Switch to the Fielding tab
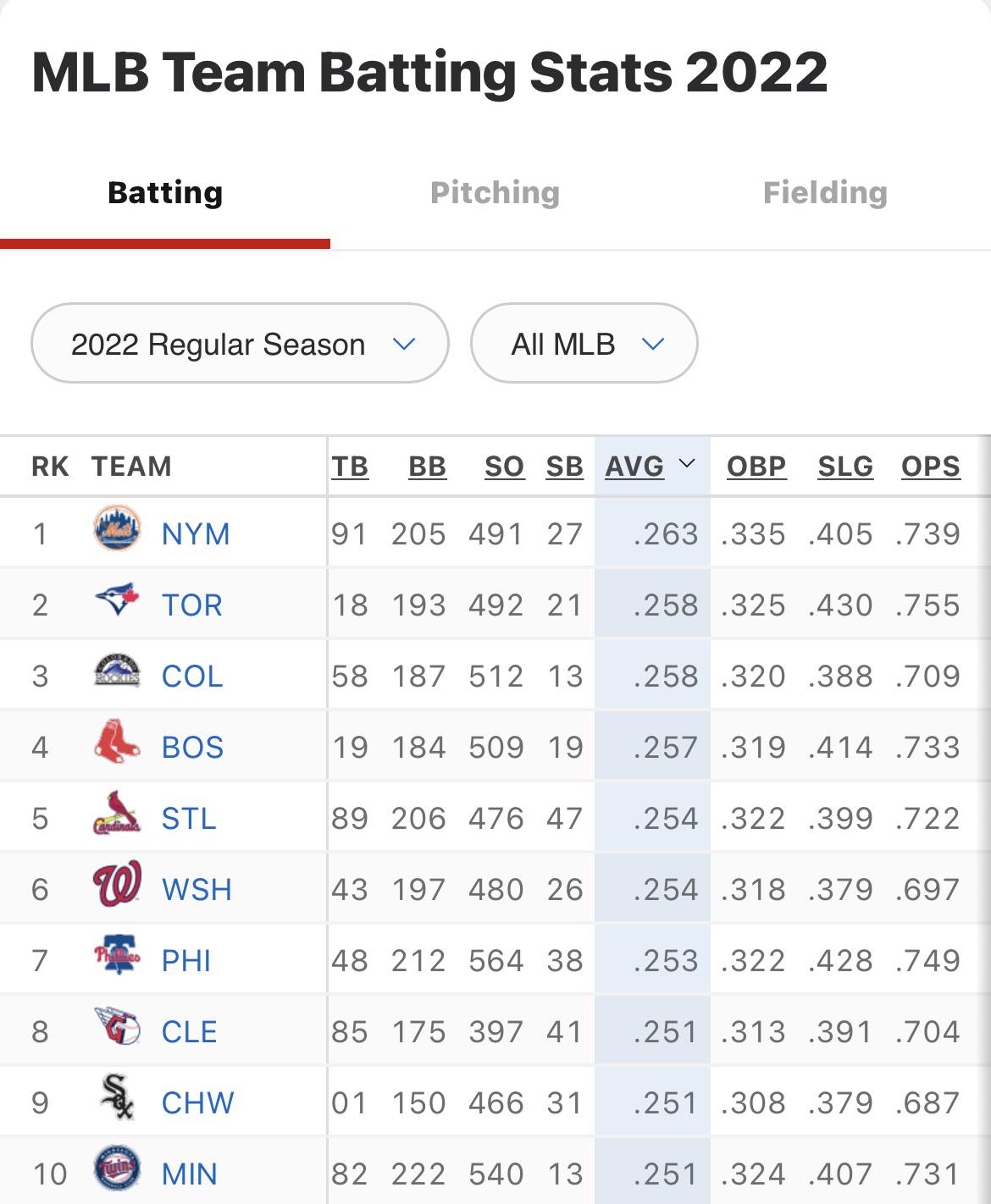 coord(826,192)
